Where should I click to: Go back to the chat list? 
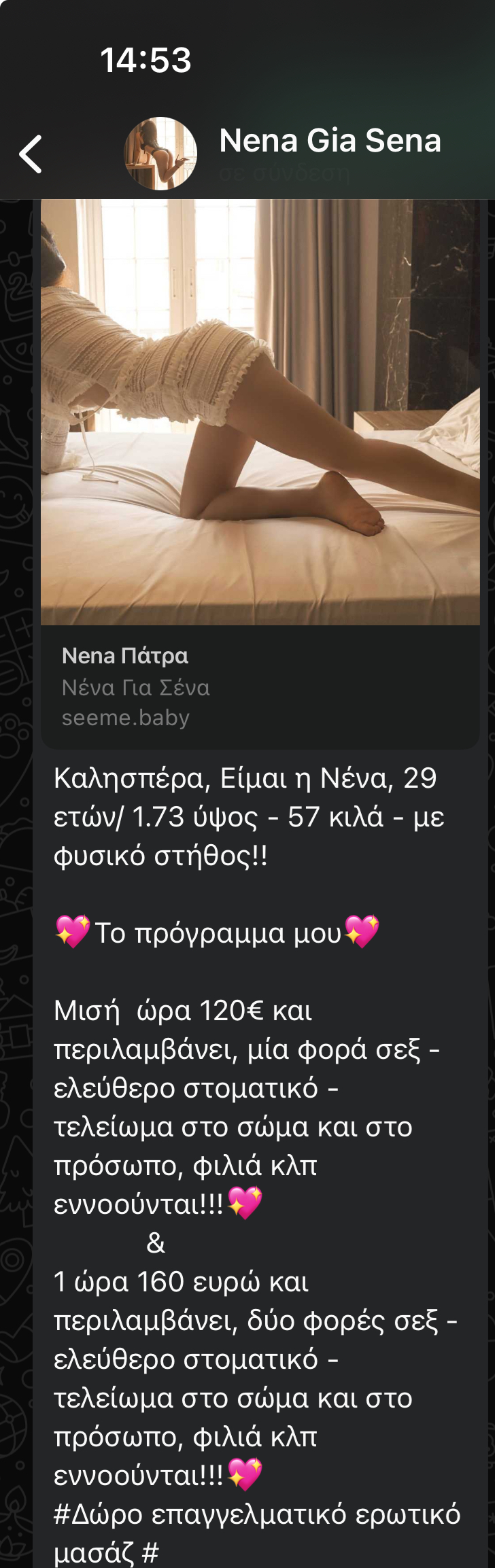coord(31,154)
